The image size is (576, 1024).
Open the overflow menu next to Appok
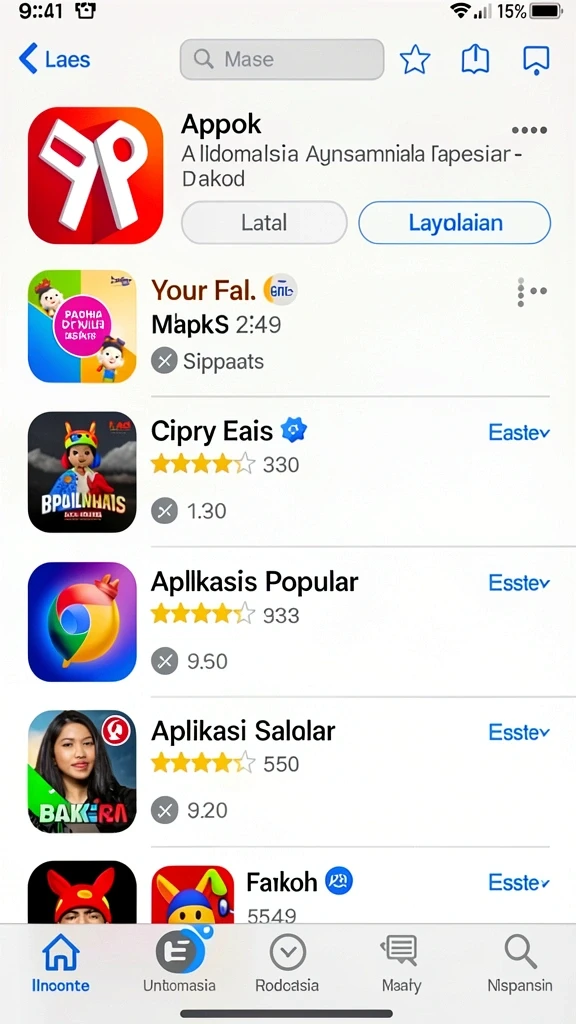[x=529, y=130]
